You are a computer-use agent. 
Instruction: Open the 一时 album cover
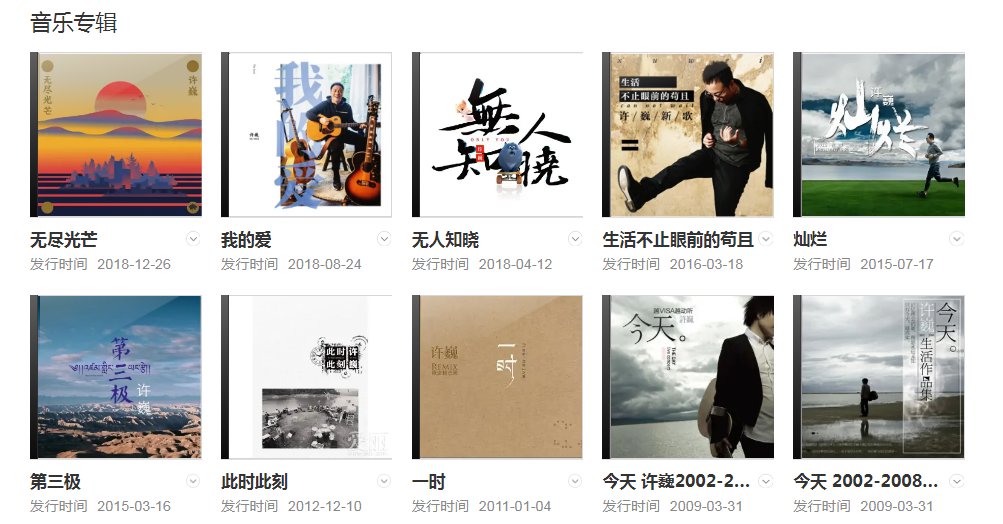[497, 377]
